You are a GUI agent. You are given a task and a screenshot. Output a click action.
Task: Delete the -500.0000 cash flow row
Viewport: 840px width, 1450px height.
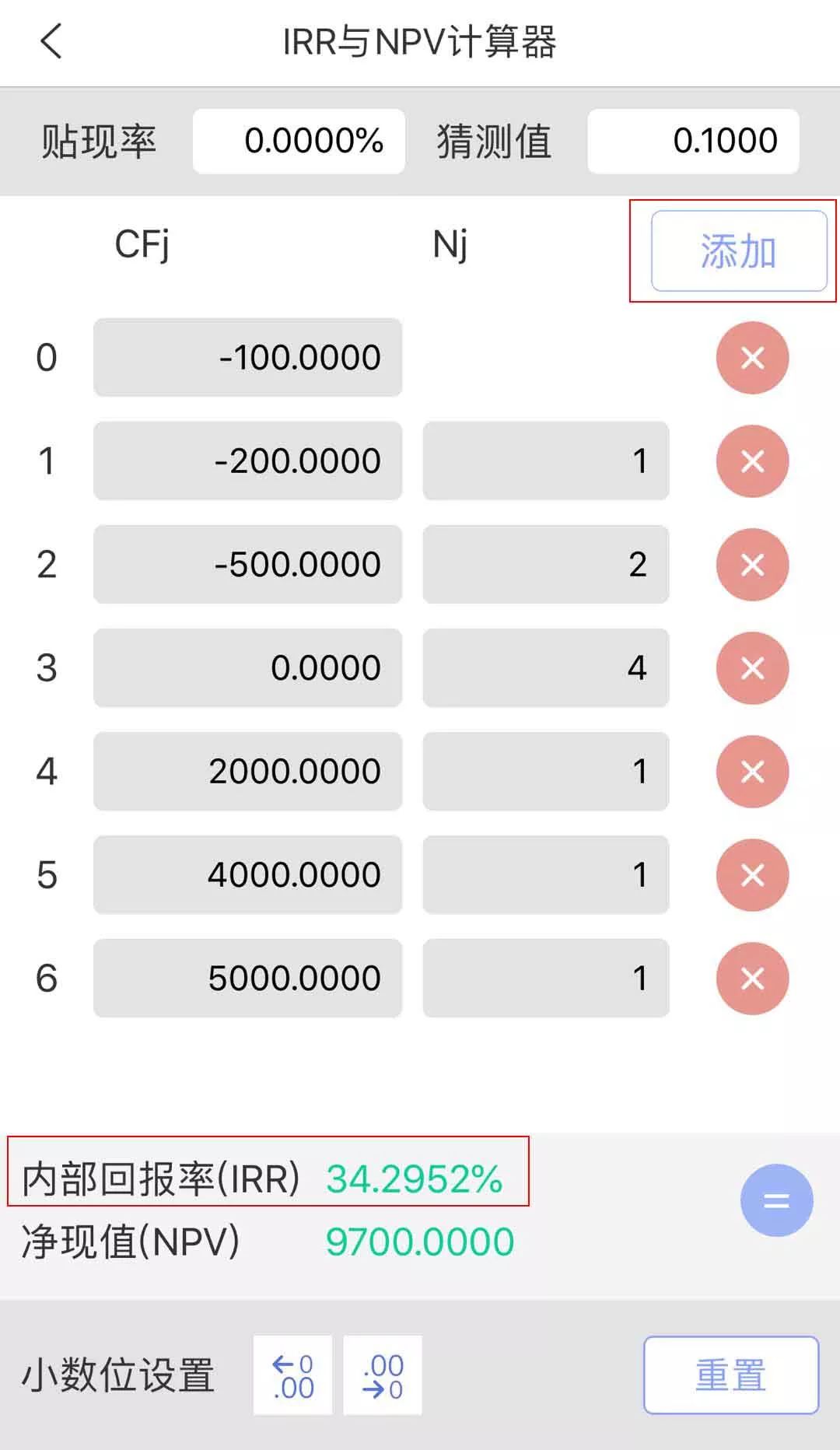[x=752, y=565]
